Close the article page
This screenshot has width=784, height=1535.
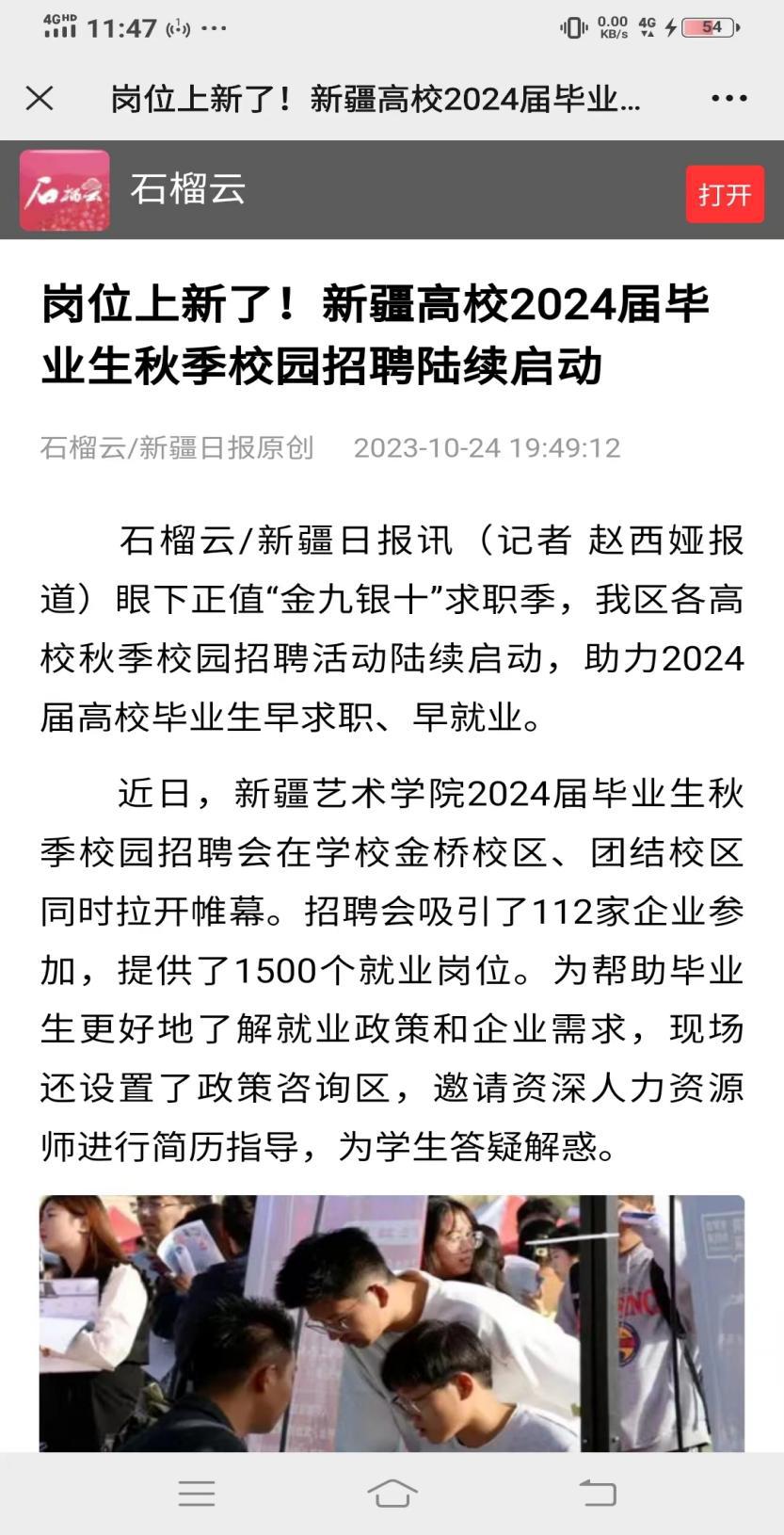40,98
